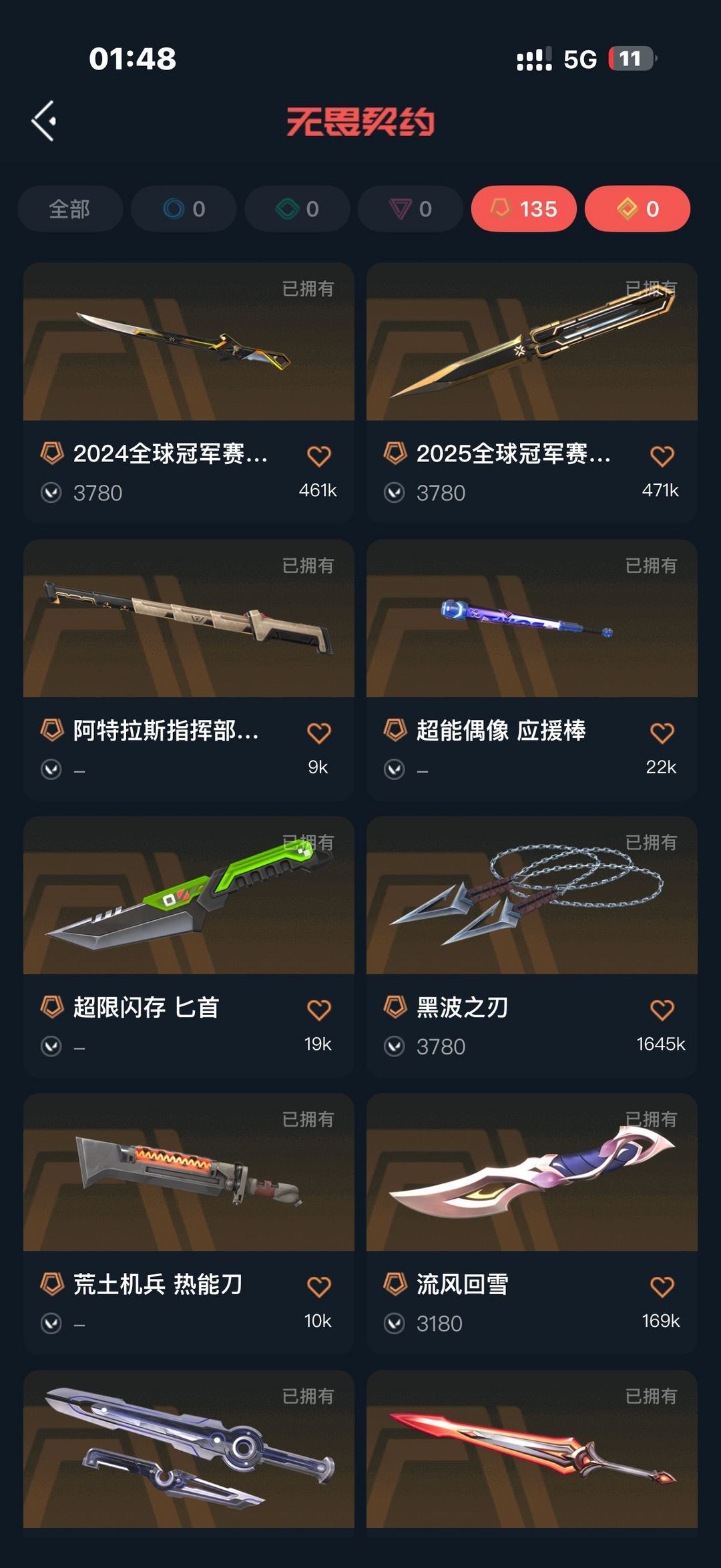Select the filter chip showing 135

tap(523, 209)
